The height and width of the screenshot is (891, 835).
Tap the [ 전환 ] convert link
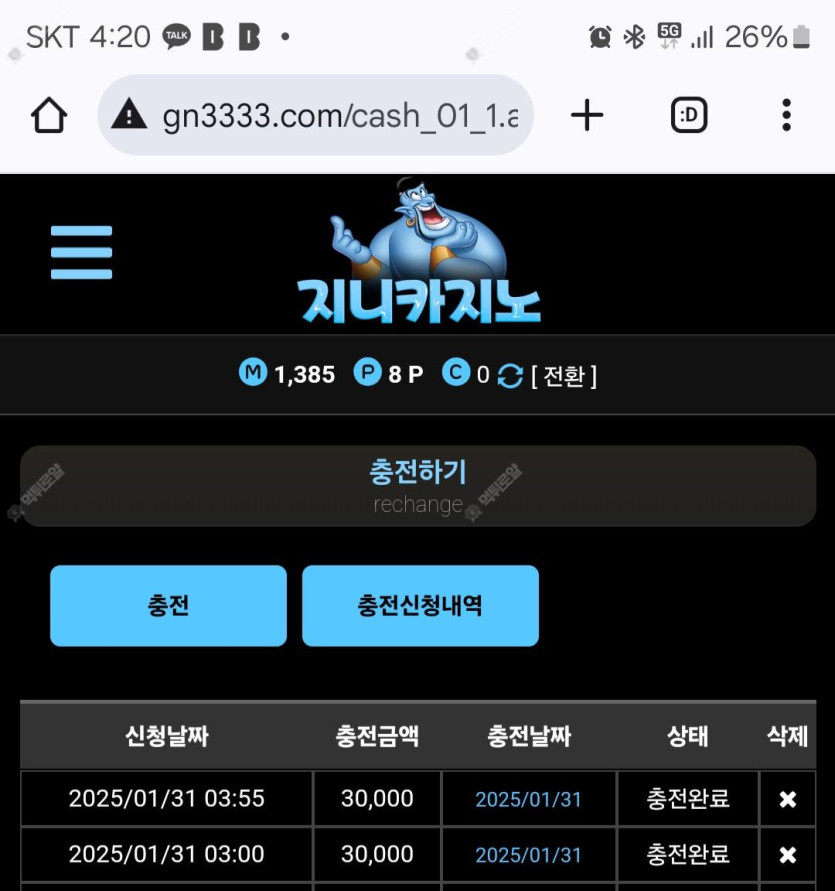coord(564,376)
